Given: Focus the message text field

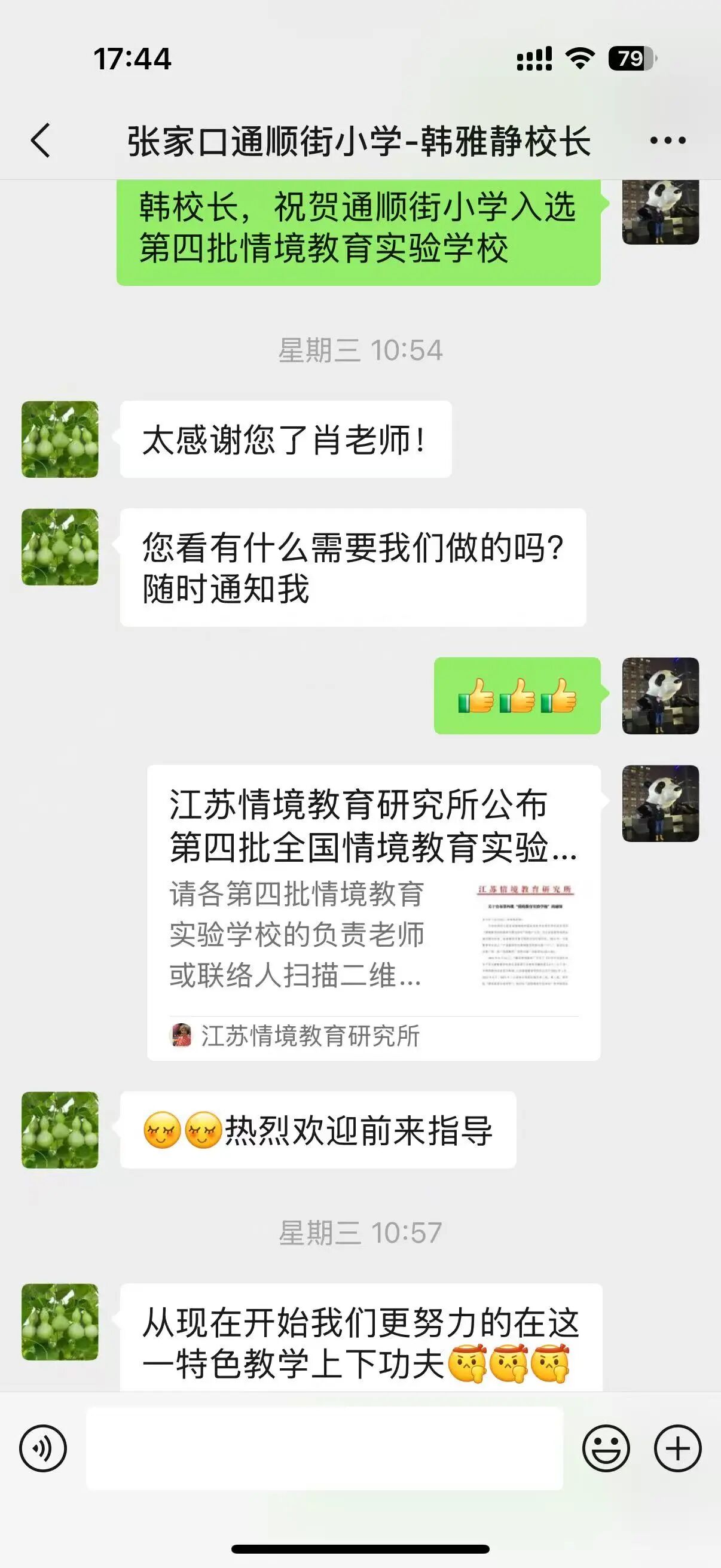Looking at the screenshot, I should (324, 1448).
